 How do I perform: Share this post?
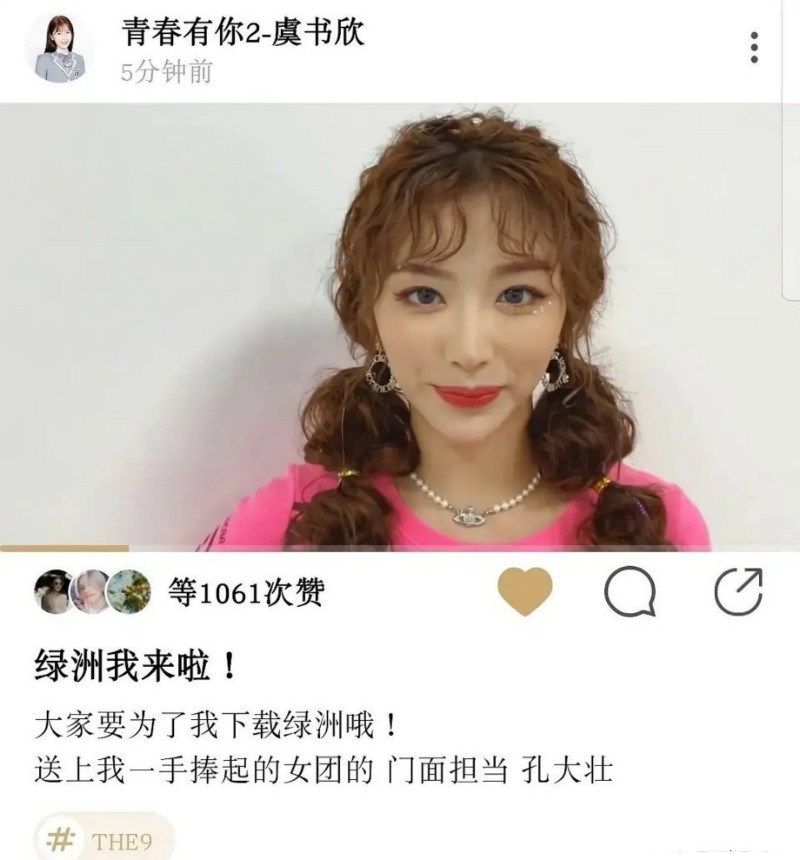[x=738, y=592]
